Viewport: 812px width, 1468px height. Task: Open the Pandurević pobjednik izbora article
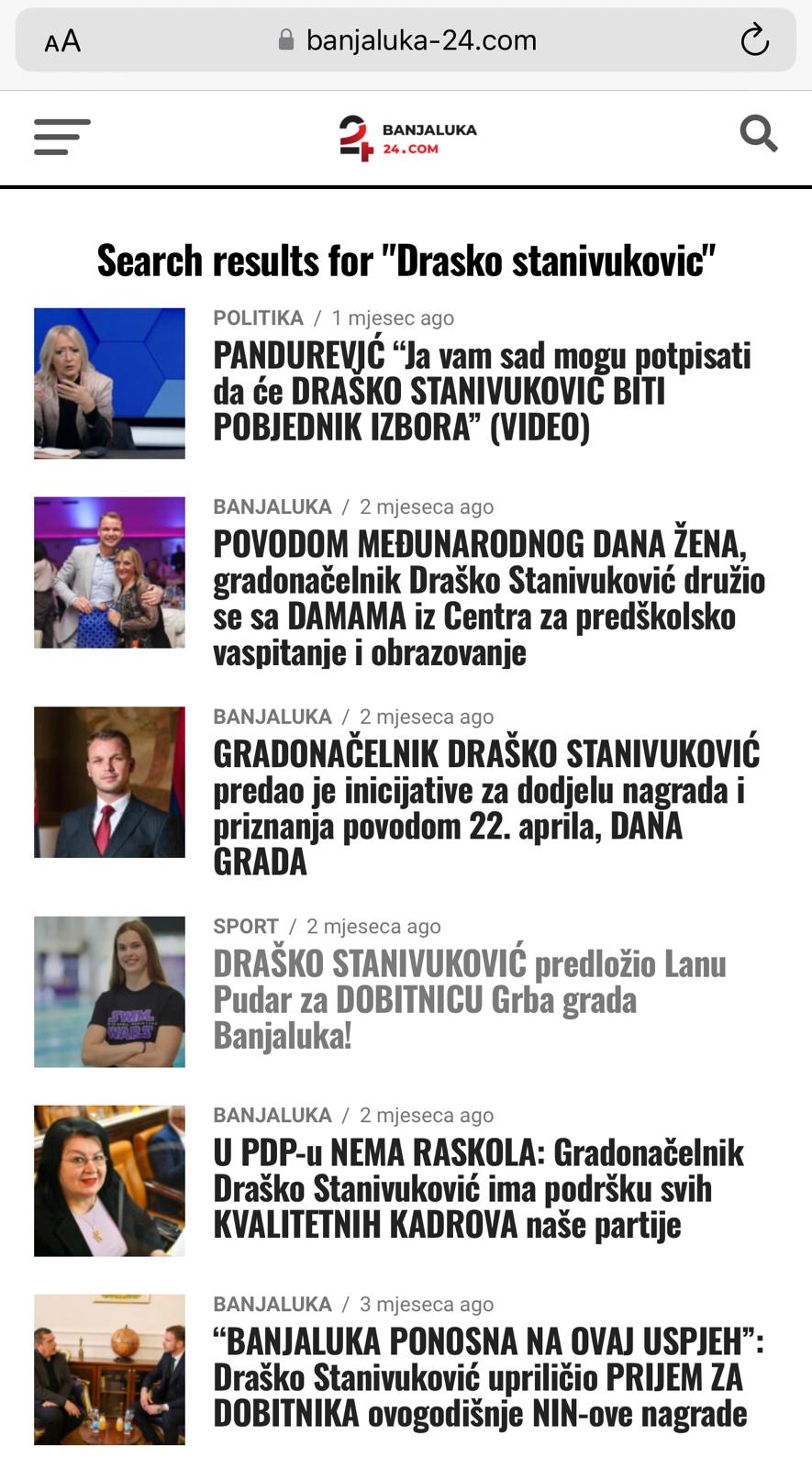pyautogui.click(x=483, y=391)
